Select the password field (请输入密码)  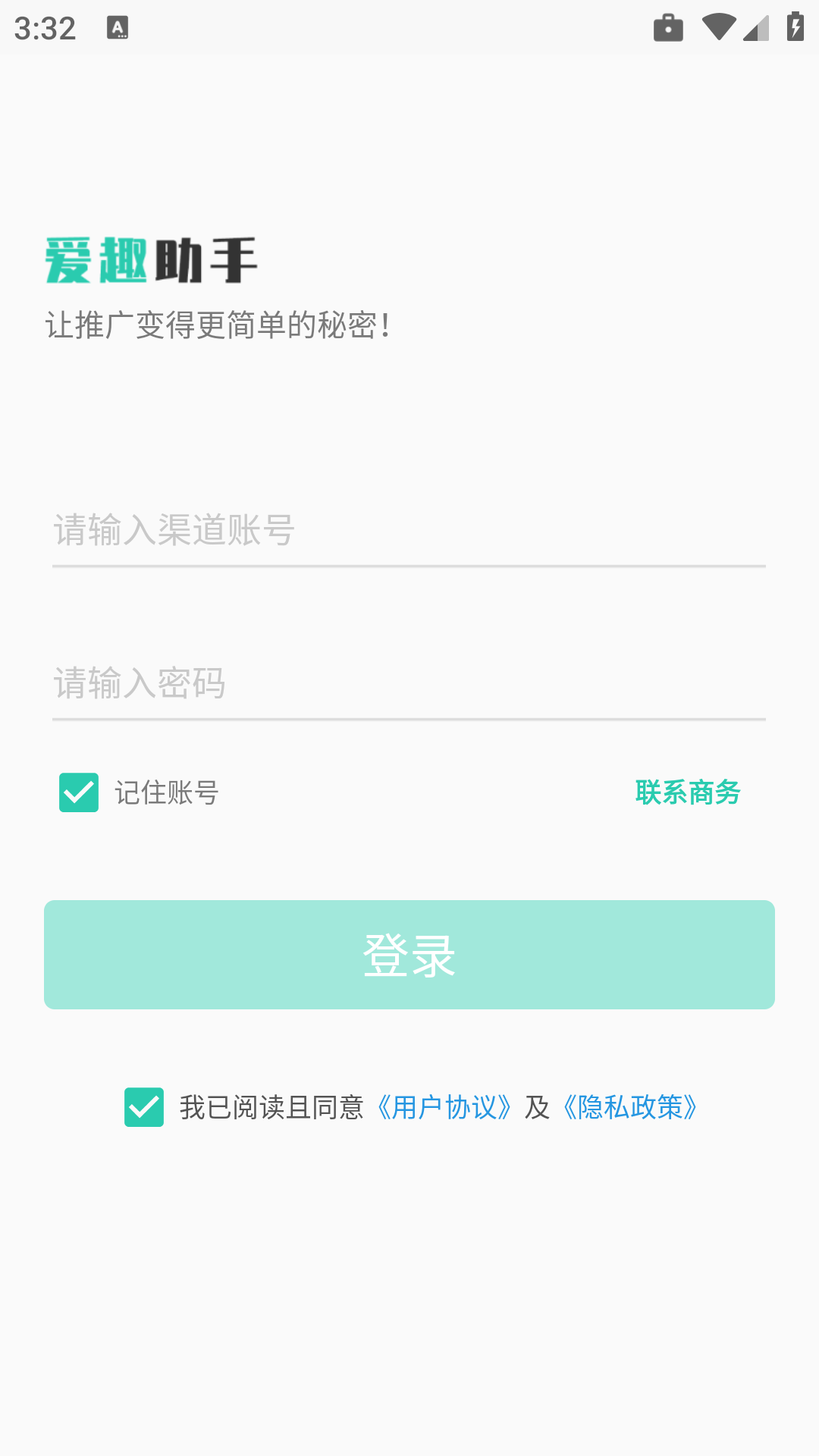pyautogui.click(x=408, y=683)
